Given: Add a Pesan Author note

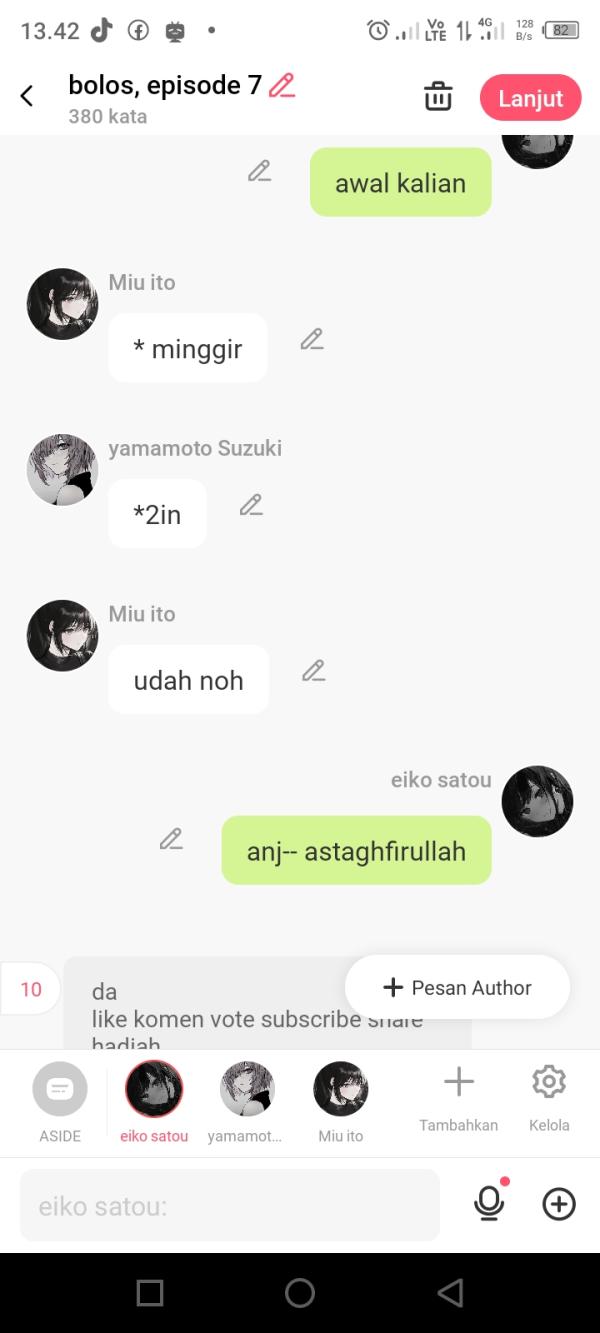Looking at the screenshot, I should (x=457, y=987).
